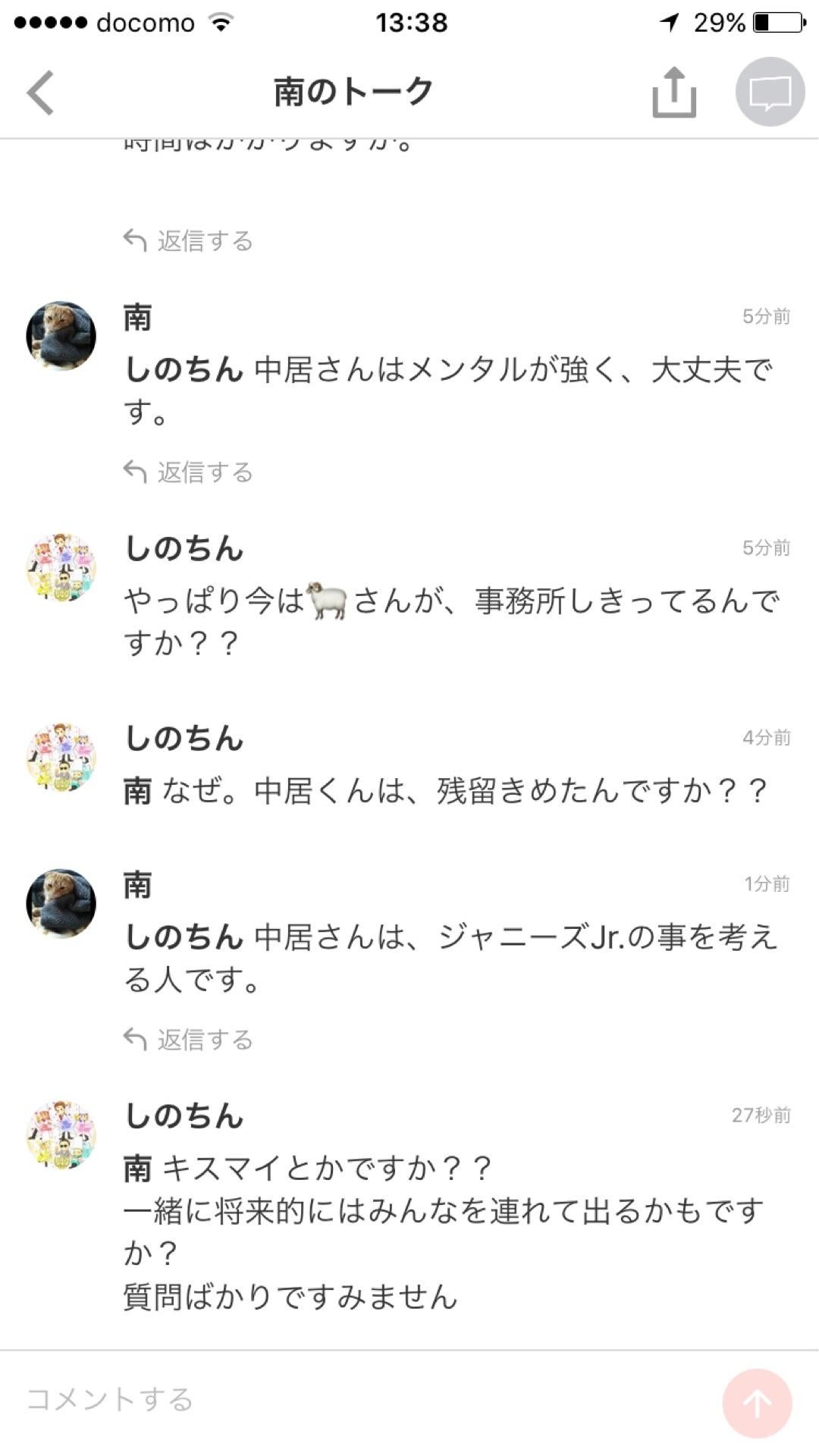This screenshot has height=1456, width=819.
Task: Tap the location arrow icon near the battery
Action: click(667, 20)
